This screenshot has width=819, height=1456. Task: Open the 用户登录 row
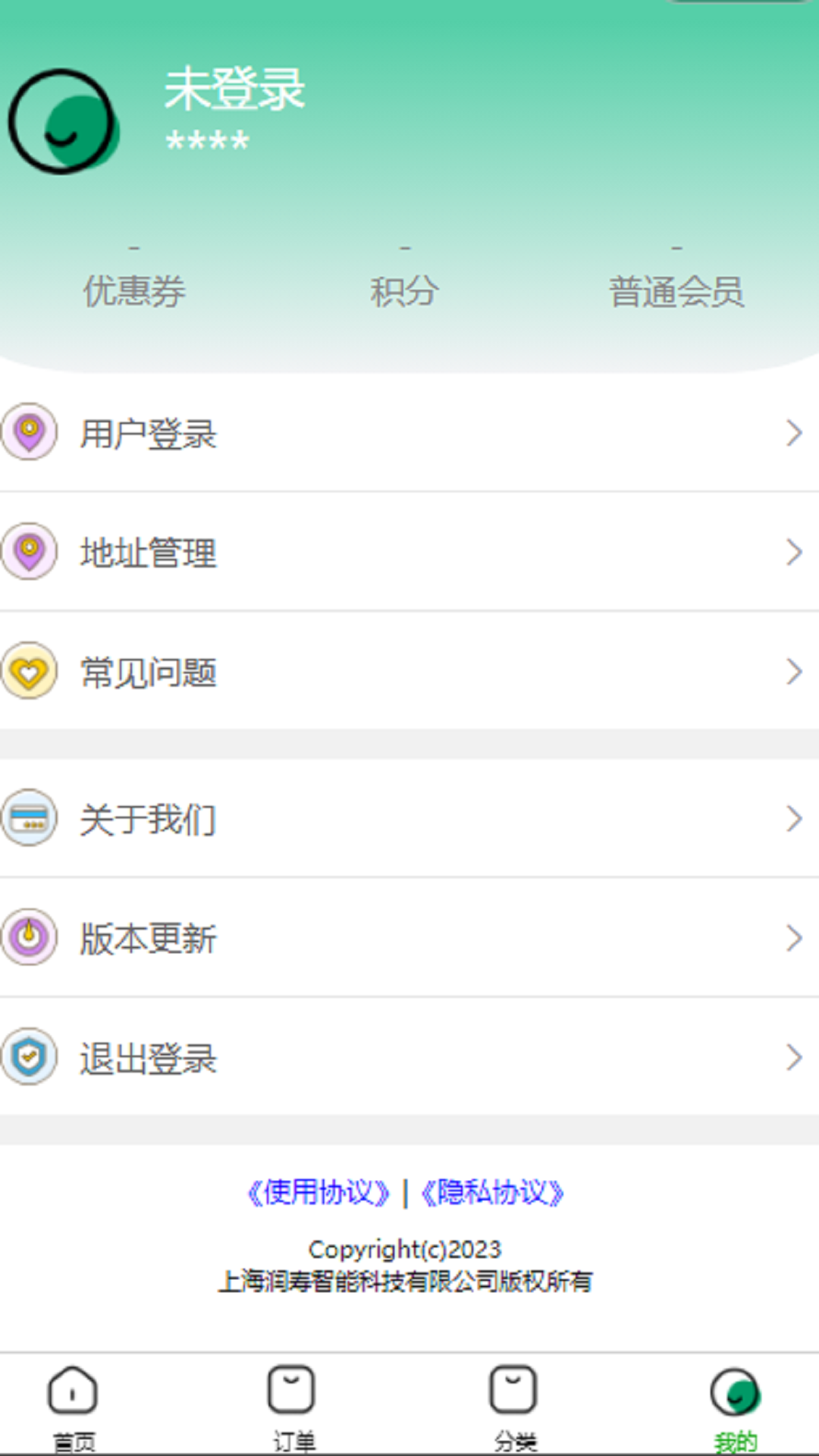409,433
